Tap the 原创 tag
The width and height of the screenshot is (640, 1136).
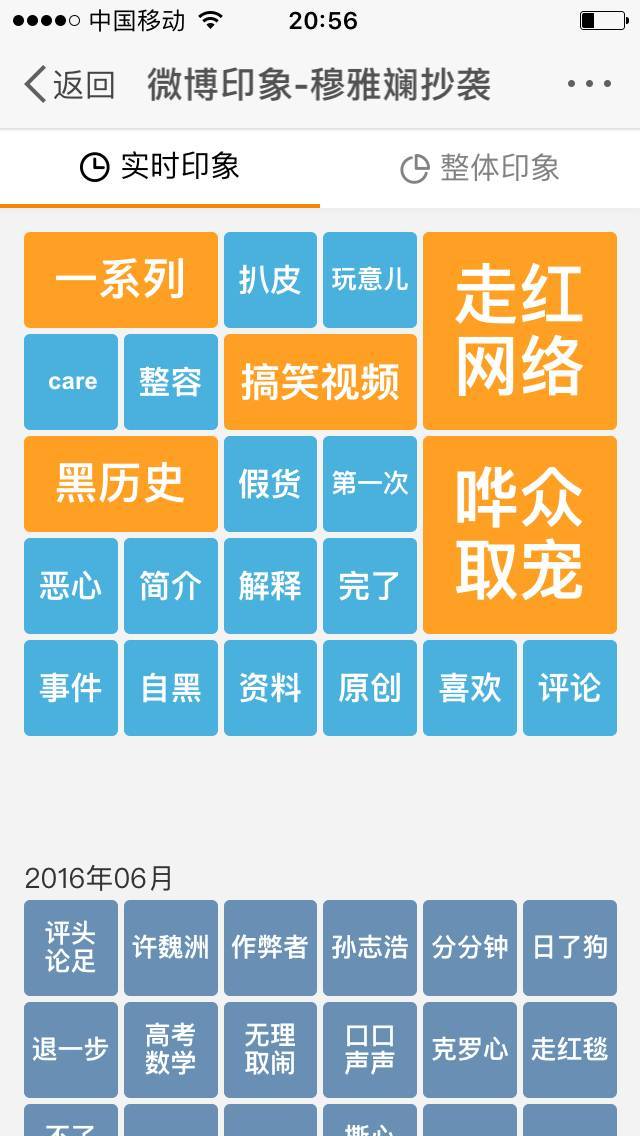pyautogui.click(x=370, y=688)
